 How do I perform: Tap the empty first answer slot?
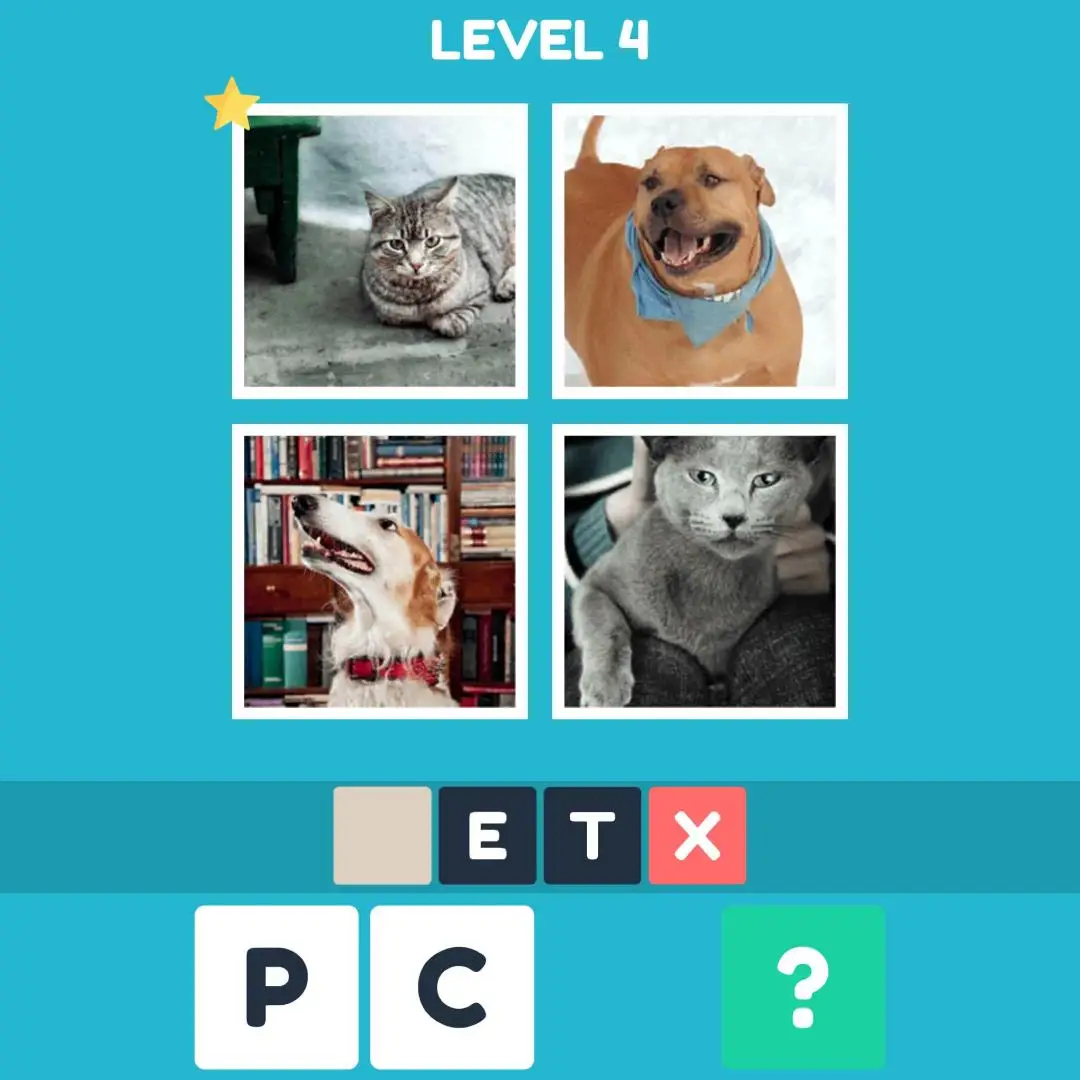(382, 836)
